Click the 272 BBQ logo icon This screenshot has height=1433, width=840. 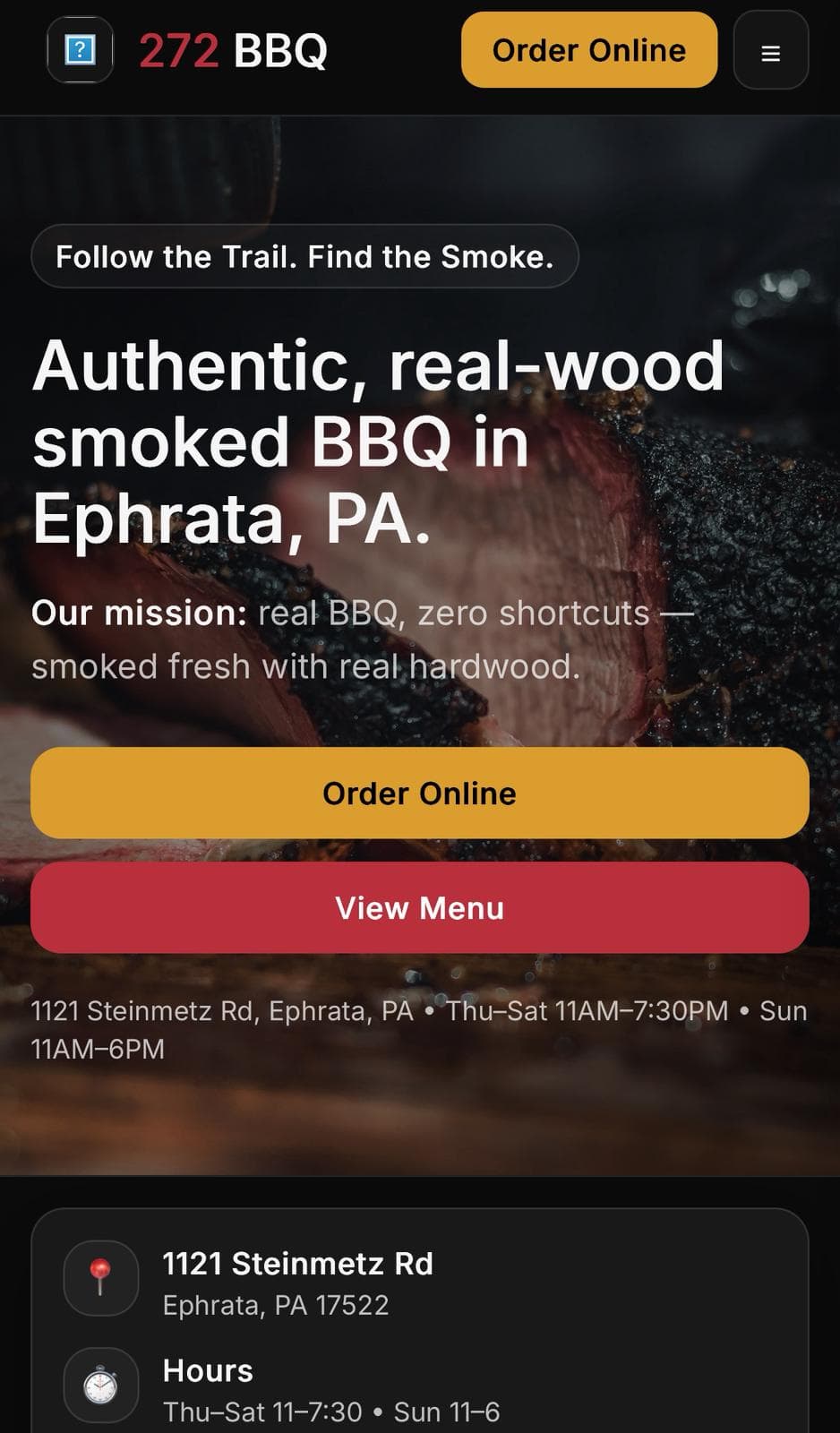[80, 49]
